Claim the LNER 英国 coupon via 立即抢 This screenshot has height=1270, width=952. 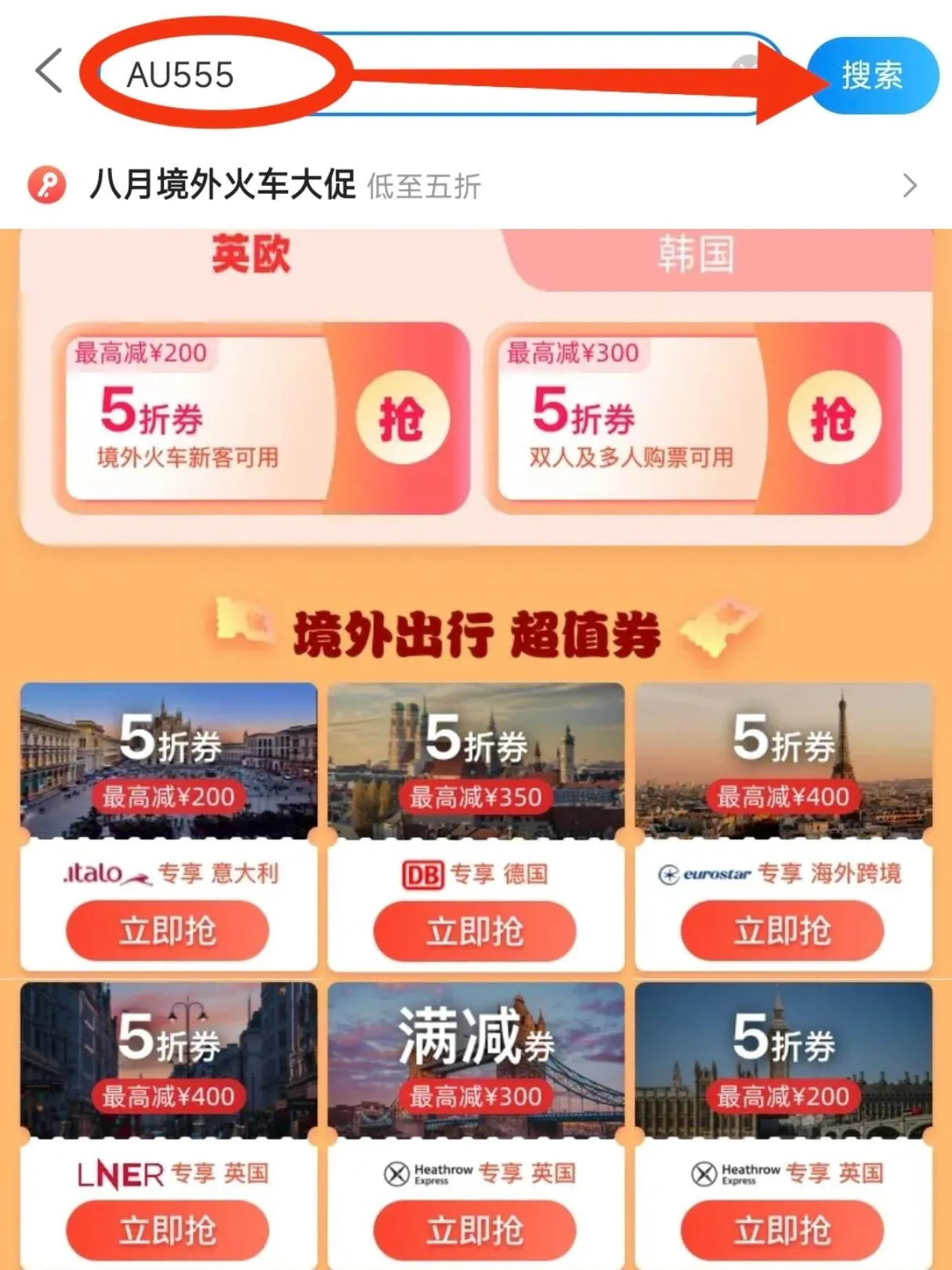[168, 1230]
